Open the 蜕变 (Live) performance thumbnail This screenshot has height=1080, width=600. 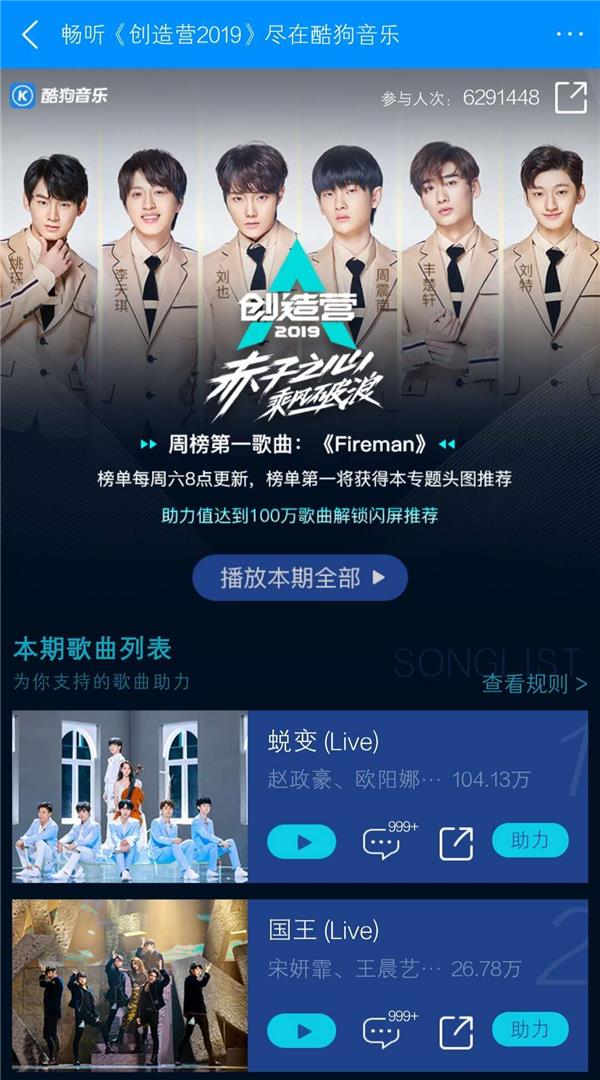pos(130,796)
